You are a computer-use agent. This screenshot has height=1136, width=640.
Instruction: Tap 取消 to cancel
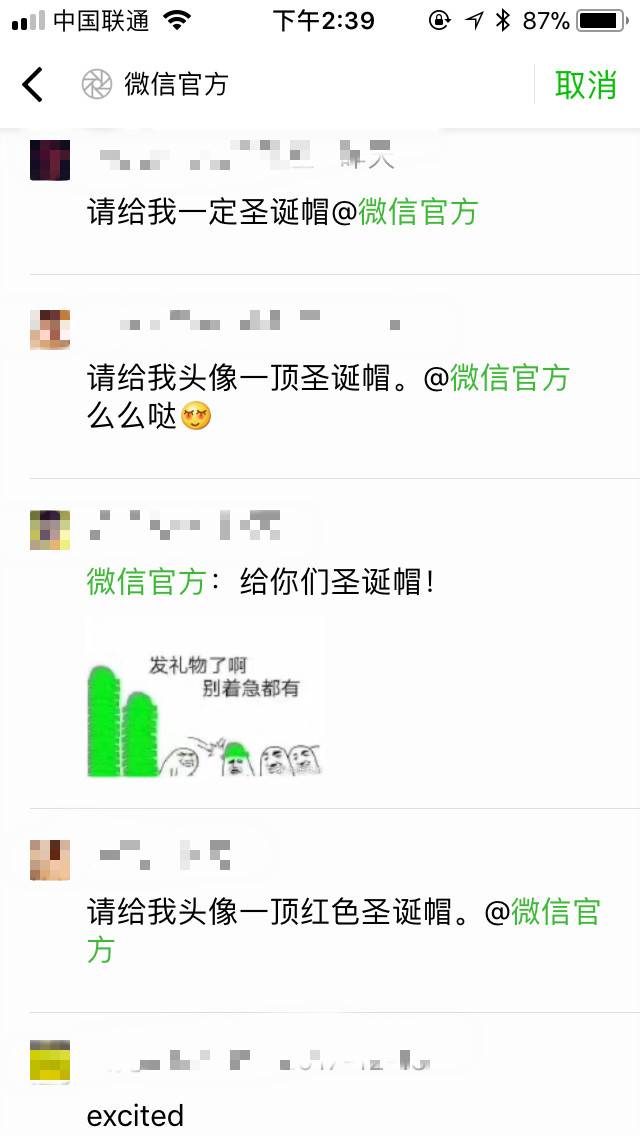[x=586, y=85]
